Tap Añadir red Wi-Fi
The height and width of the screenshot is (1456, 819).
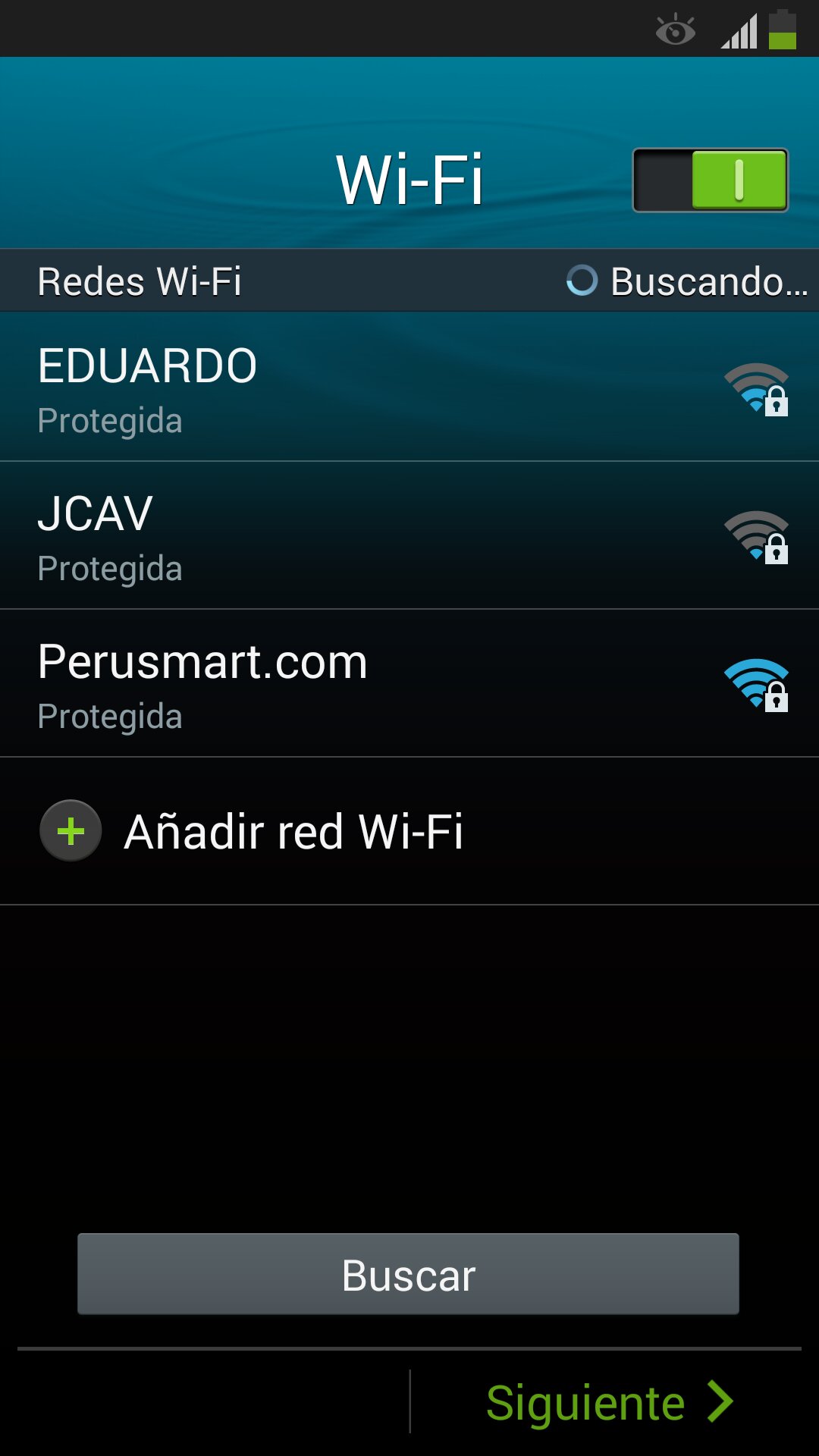click(x=409, y=831)
